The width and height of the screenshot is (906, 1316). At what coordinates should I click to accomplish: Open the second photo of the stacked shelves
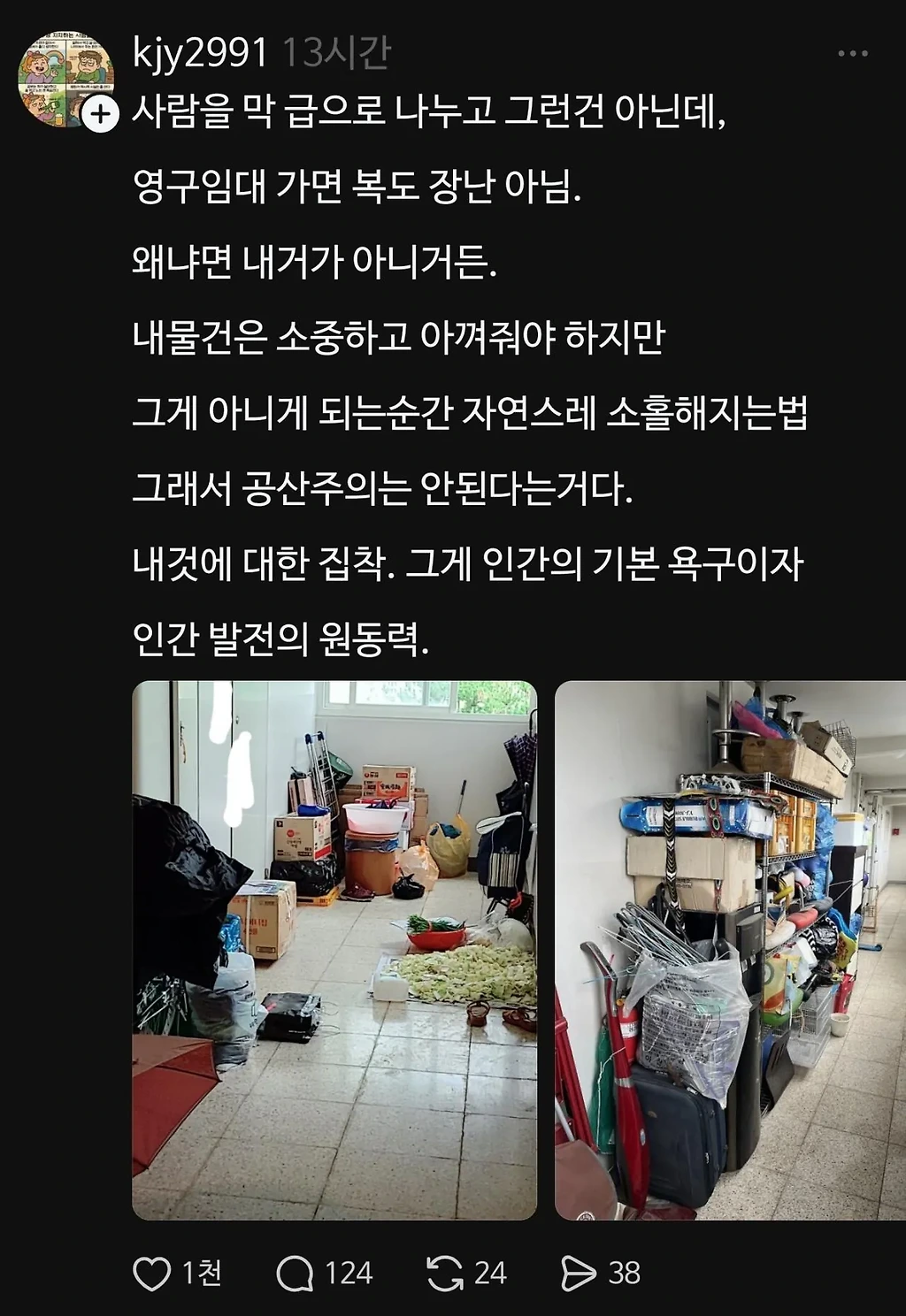point(730,950)
